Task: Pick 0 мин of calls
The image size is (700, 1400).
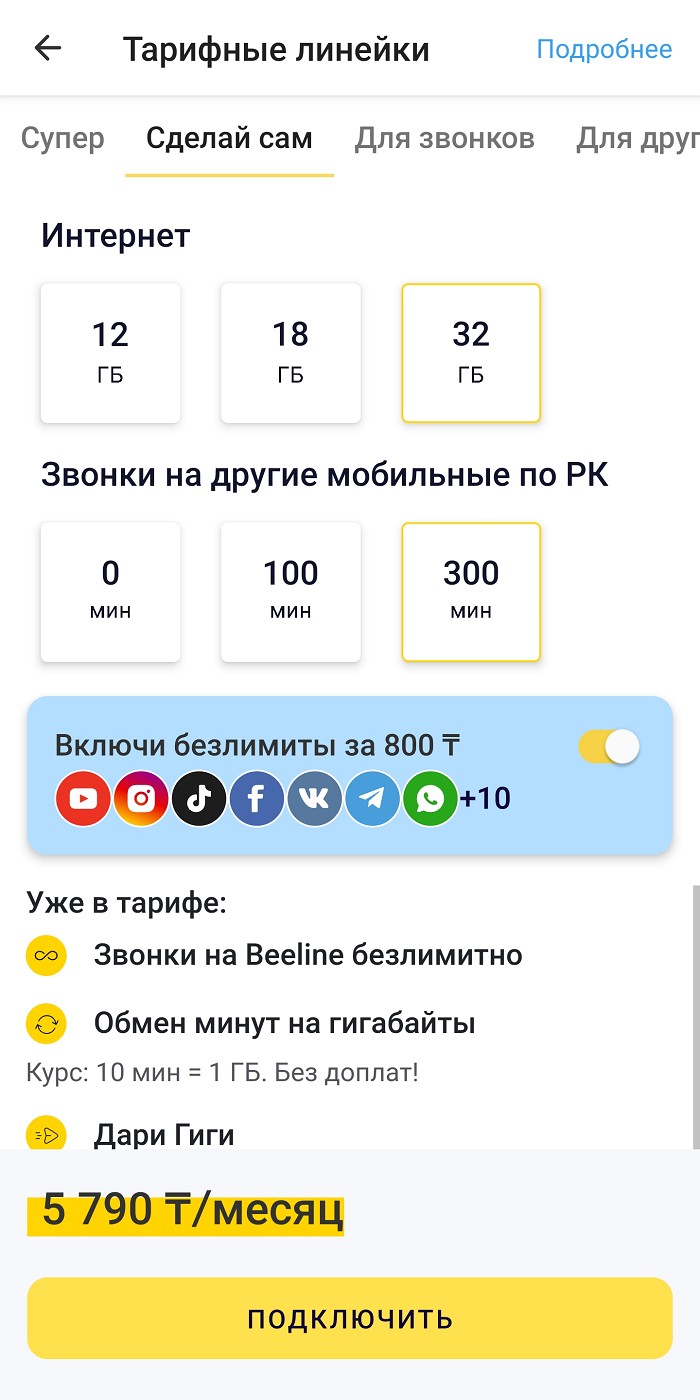Action: [x=111, y=592]
